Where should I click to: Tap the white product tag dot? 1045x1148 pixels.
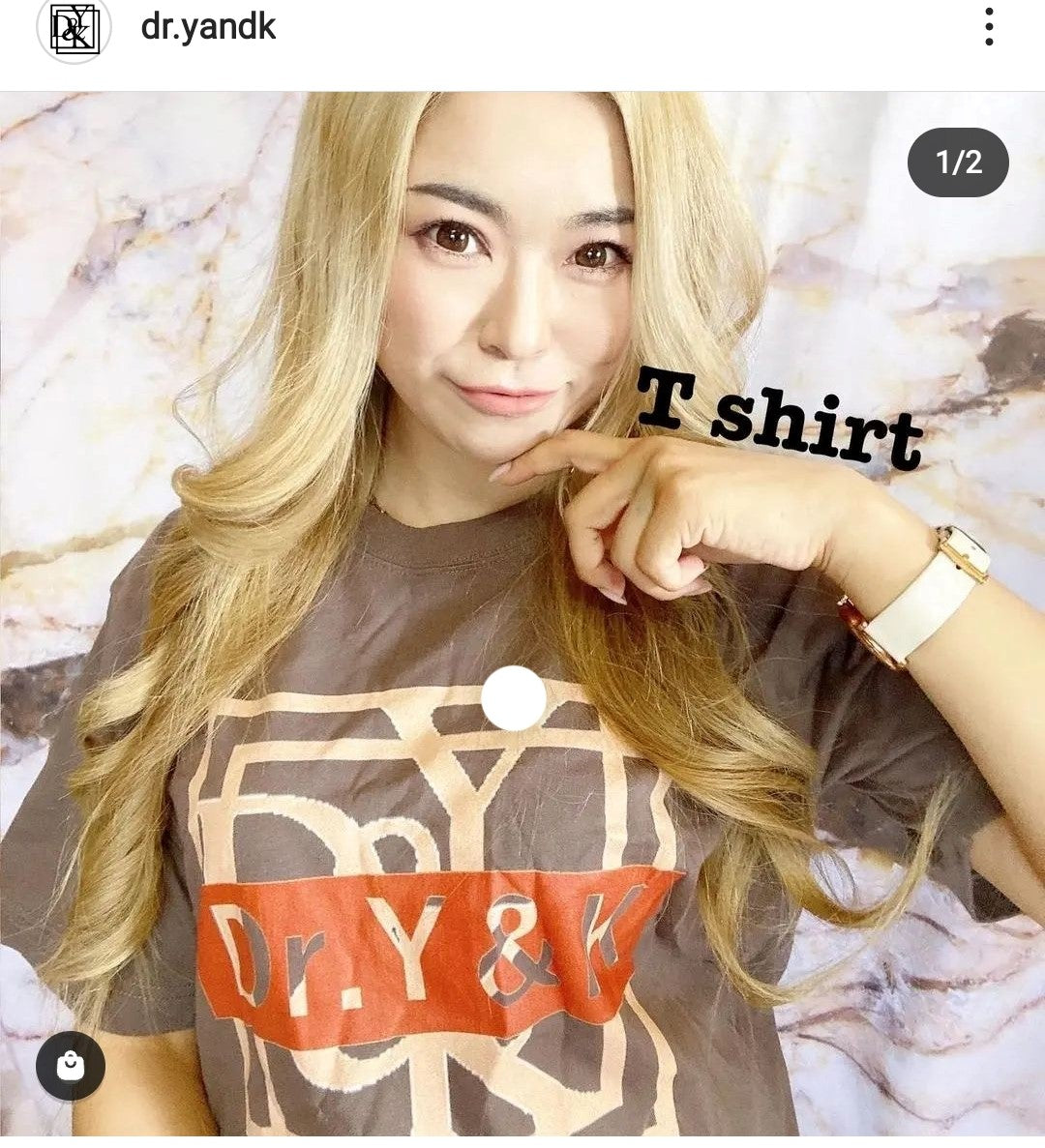tap(514, 698)
